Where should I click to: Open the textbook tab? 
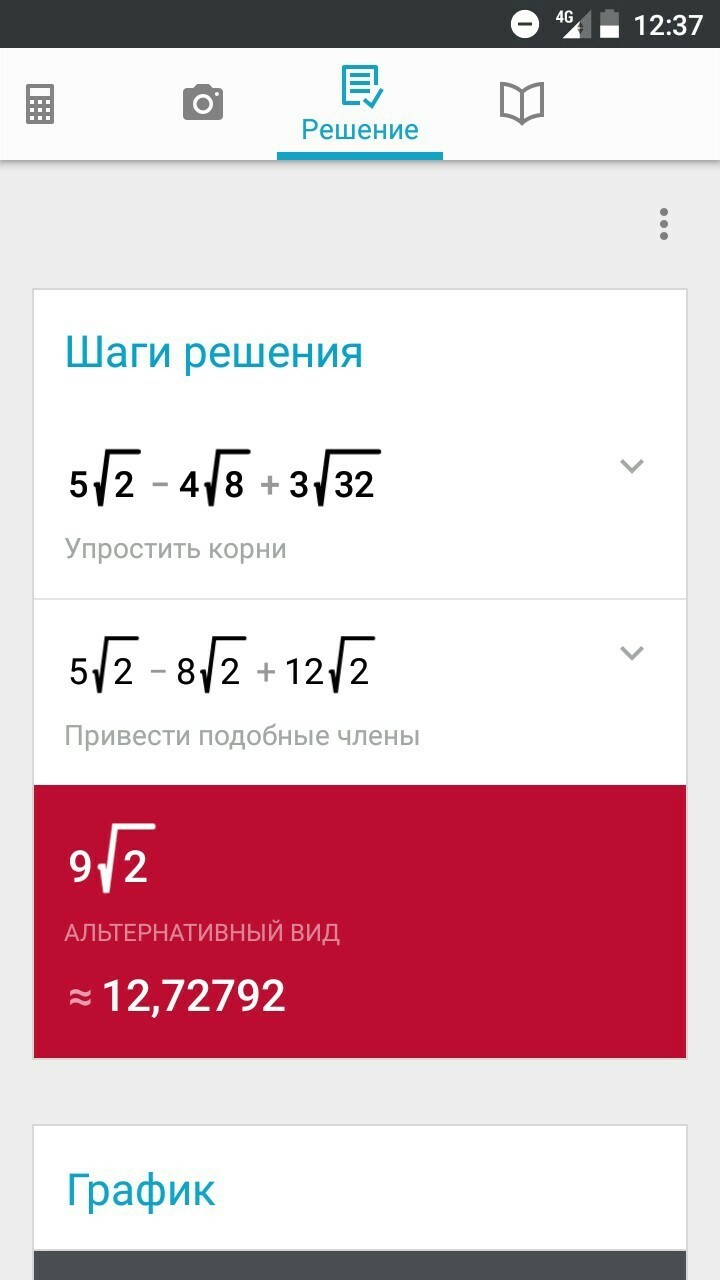pyautogui.click(x=521, y=103)
